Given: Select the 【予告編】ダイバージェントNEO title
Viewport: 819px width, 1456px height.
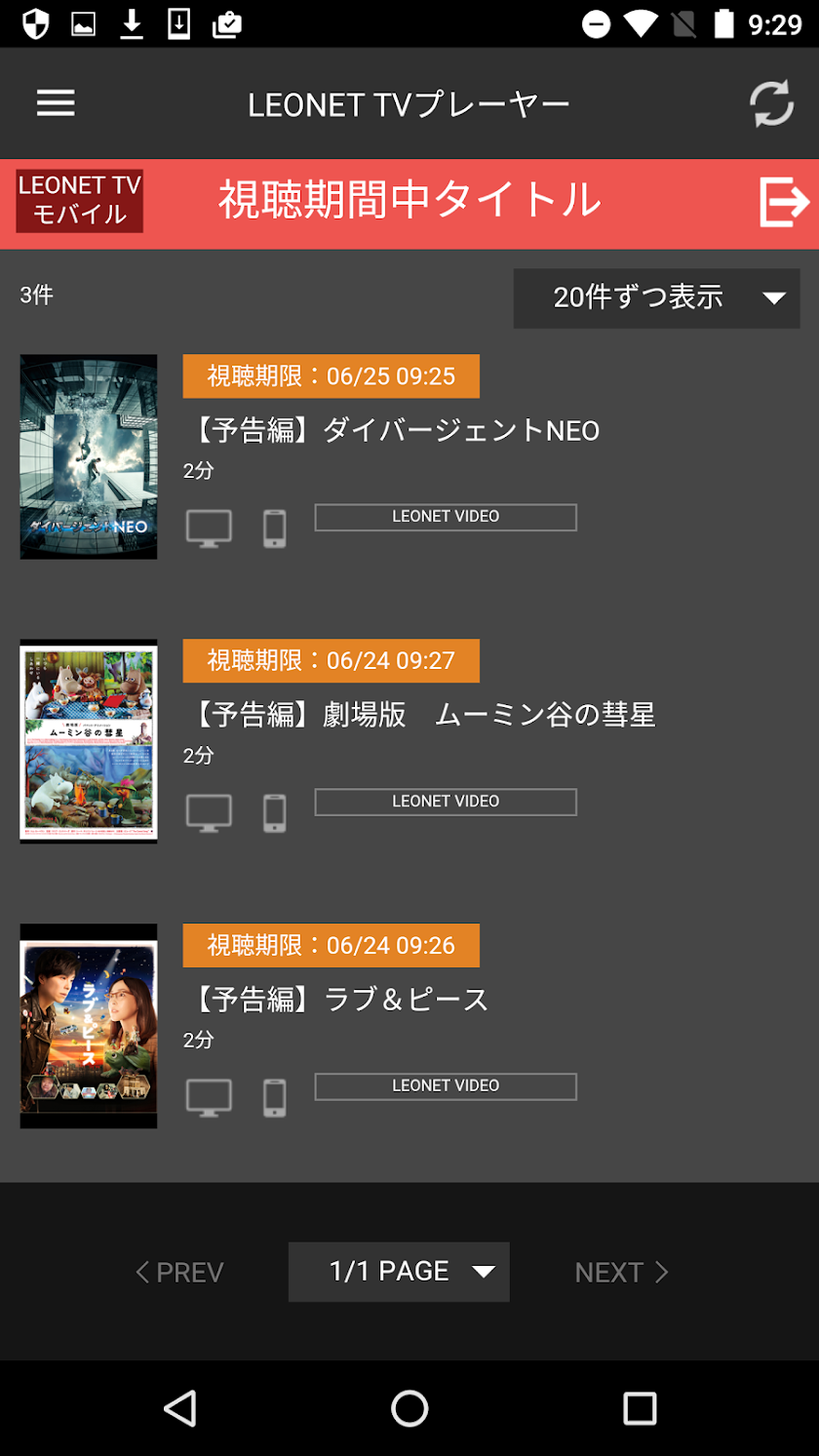Looking at the screenshot, I should (x=392, y=430).
